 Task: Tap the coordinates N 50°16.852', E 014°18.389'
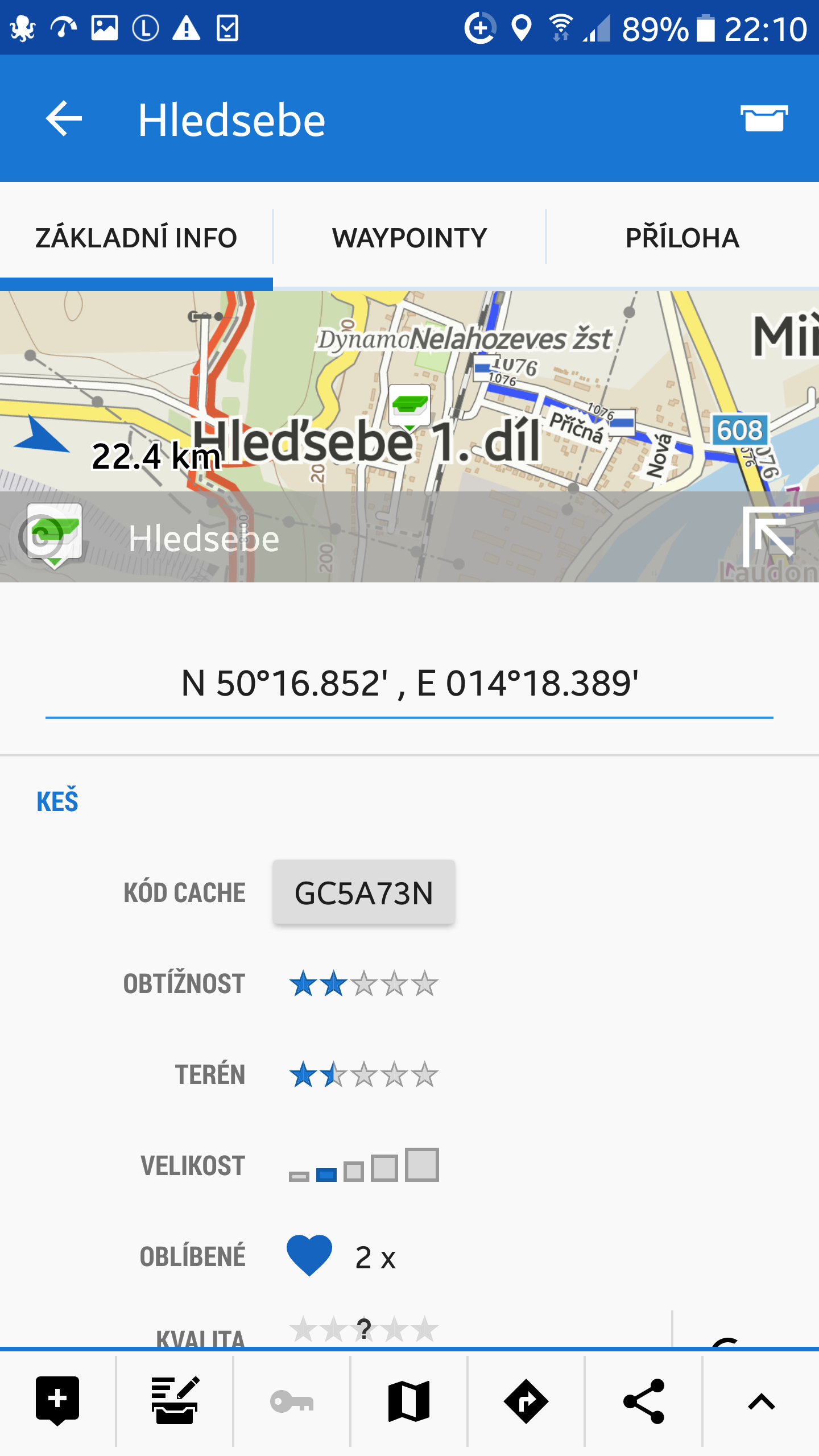click(x=409, y=683)
